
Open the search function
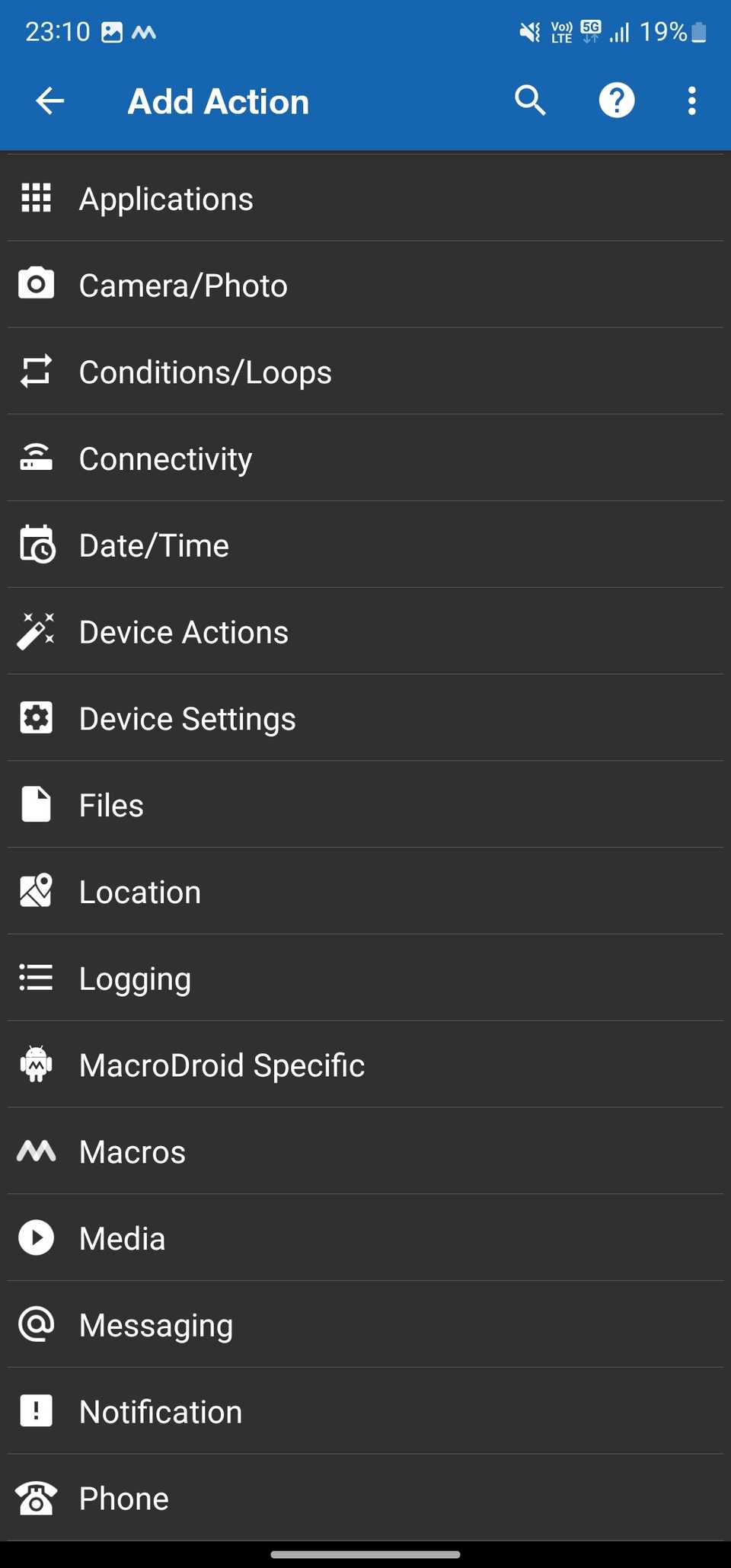pos(529,100)
